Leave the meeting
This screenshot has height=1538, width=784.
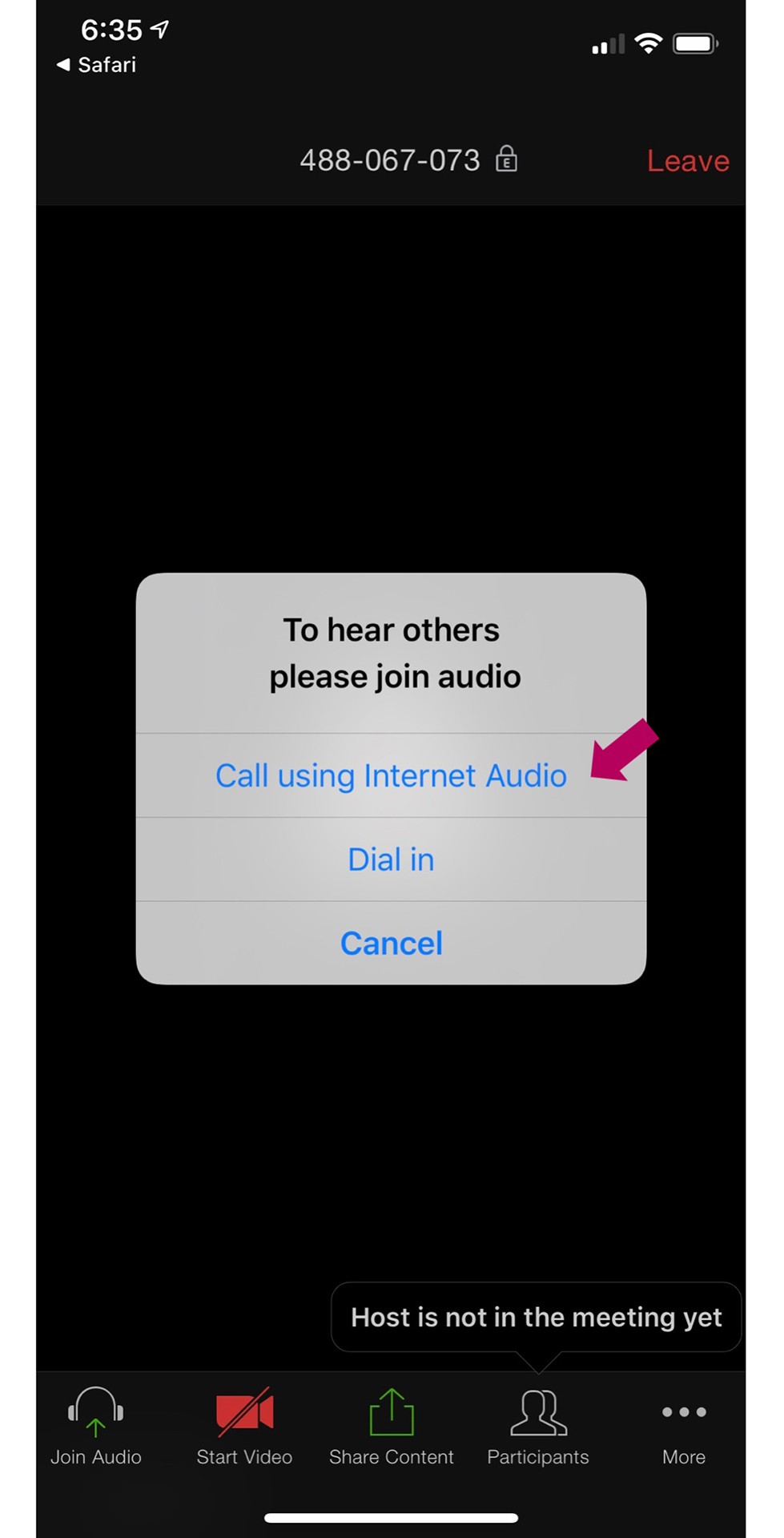coord(688,161)
